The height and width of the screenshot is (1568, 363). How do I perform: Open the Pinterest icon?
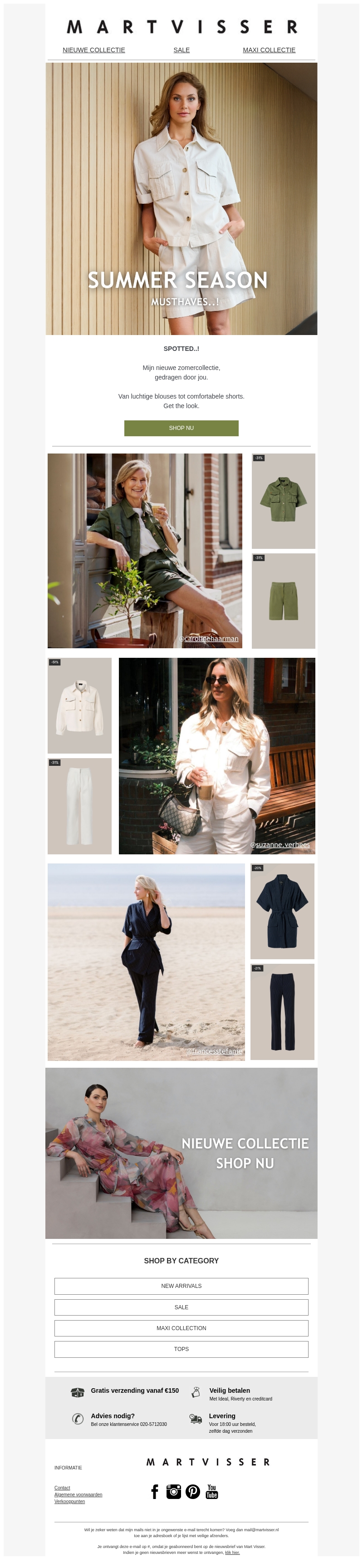pyautogui.click(x=193, y=1491)
